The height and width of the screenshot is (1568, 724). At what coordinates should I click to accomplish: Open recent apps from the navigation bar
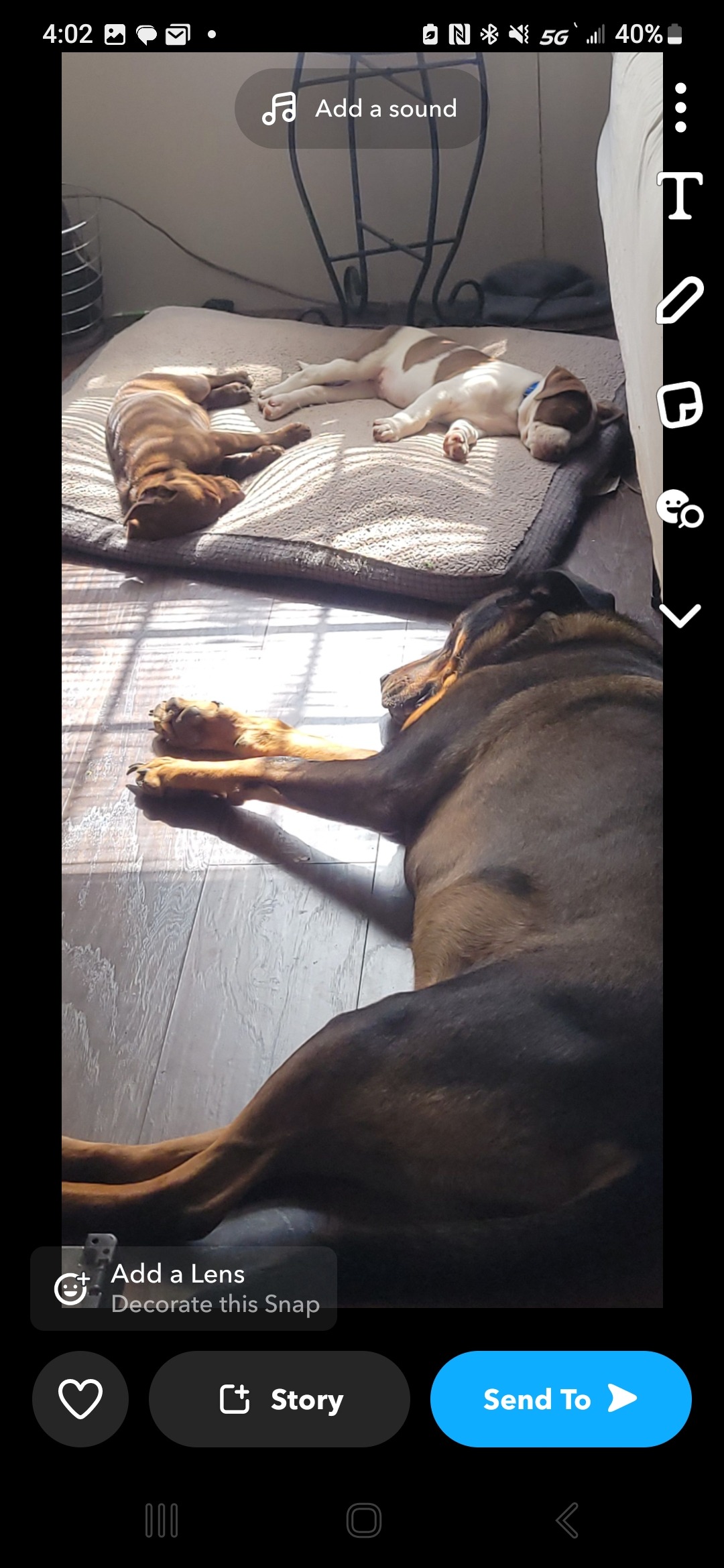click(x=162, y=1520)
